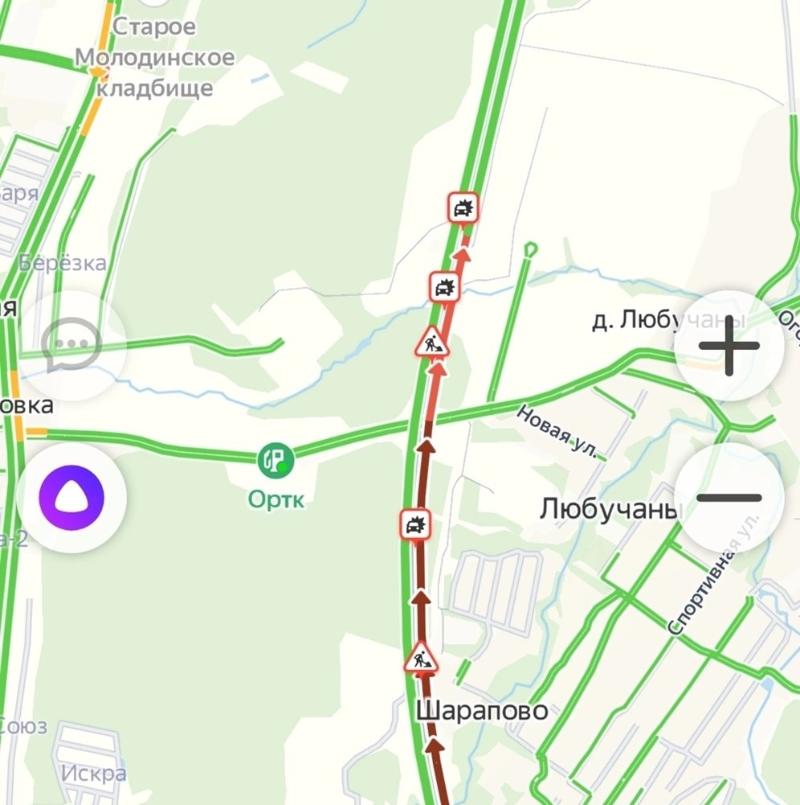Open the Ортк fuel station marker
The height and width of the screenshot is (805, 800).
tap(275, 460)
